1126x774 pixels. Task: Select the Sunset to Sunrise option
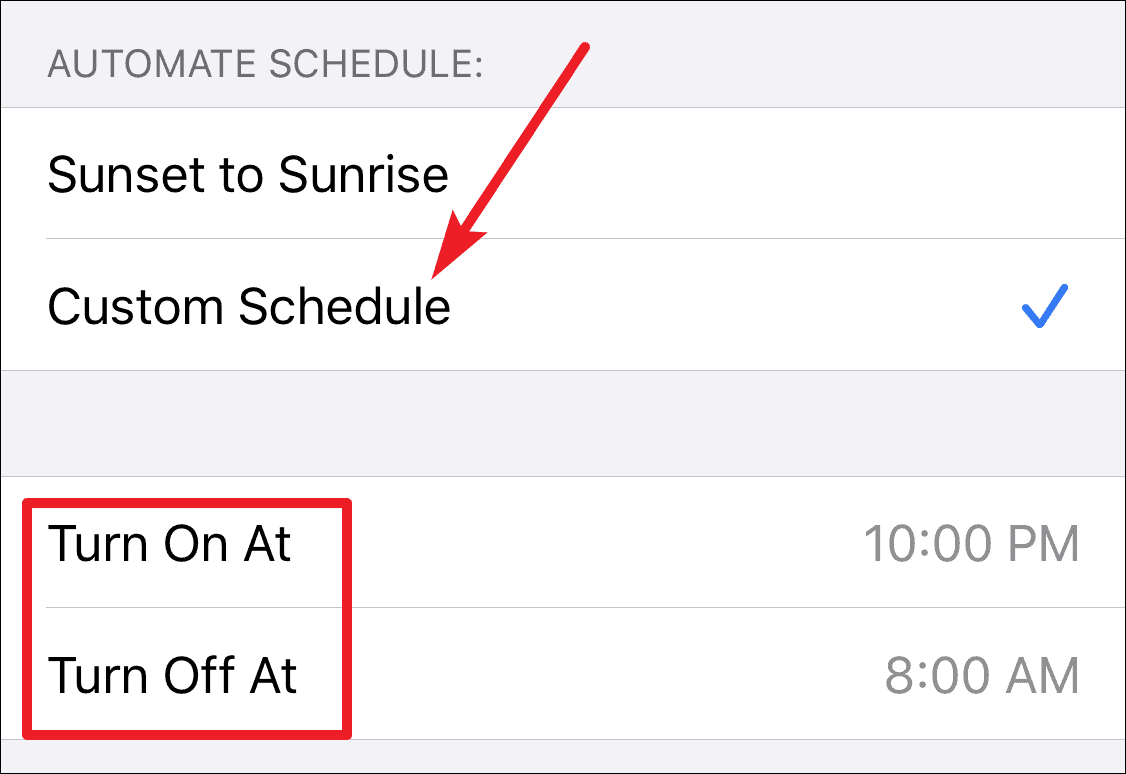(x=248, y=175)
